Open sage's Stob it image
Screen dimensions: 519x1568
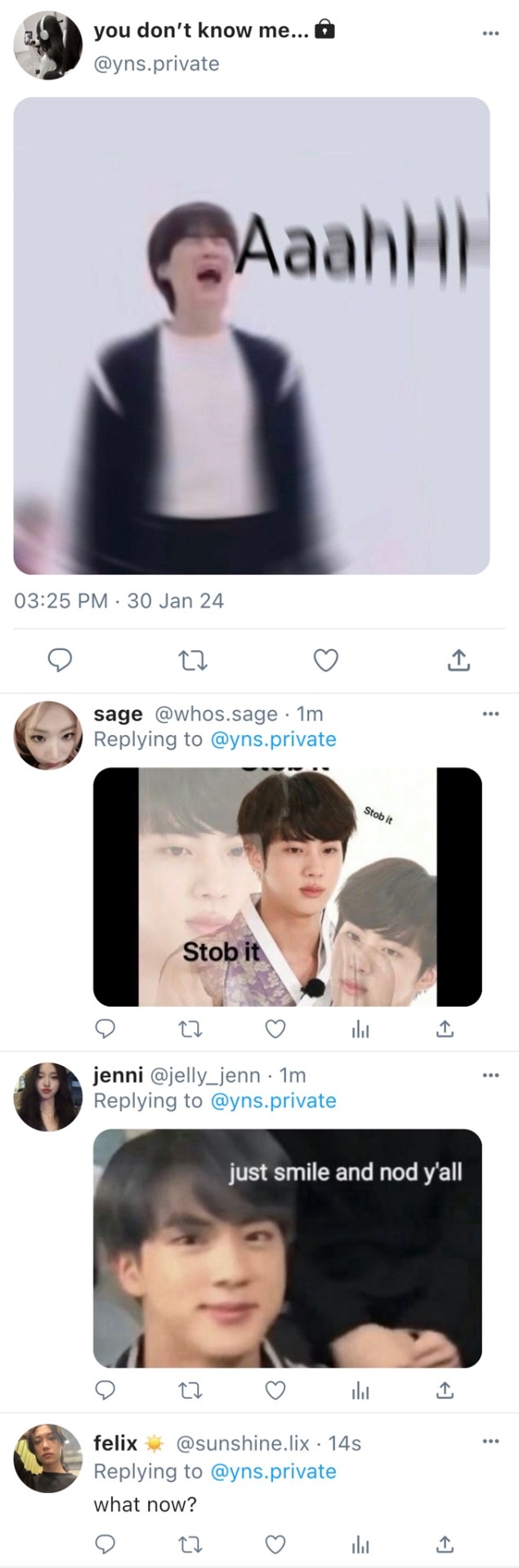[287, 886]
